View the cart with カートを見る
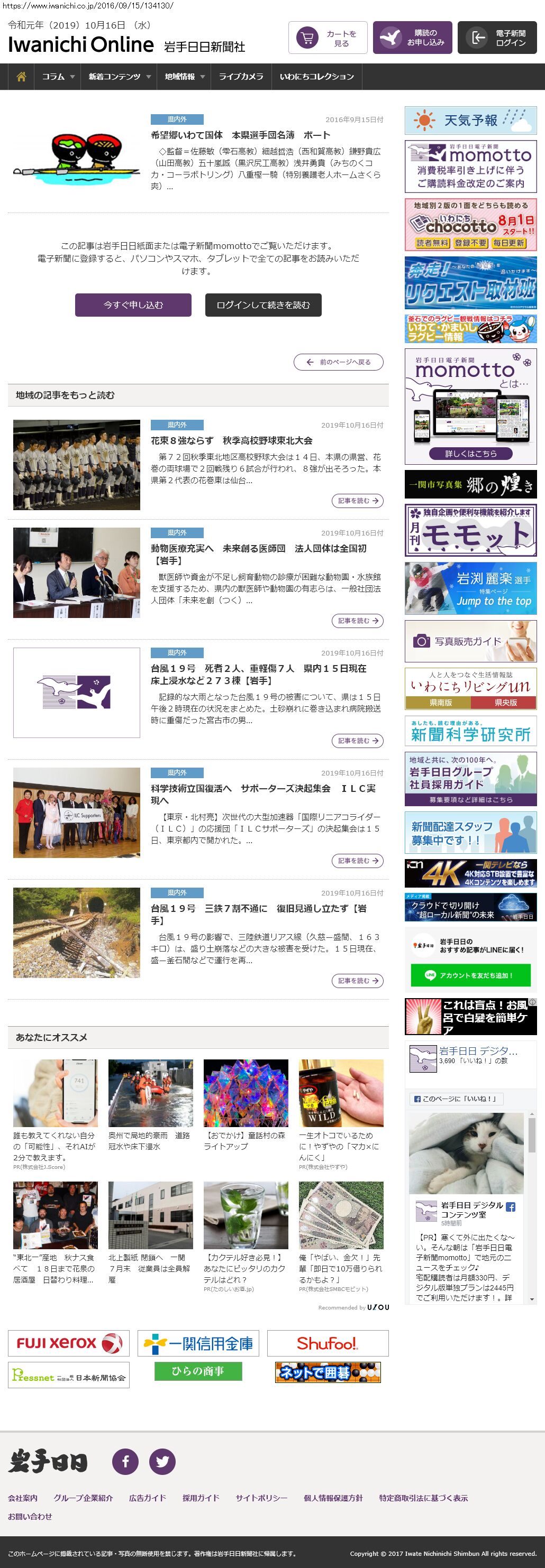 coord(328,39)
